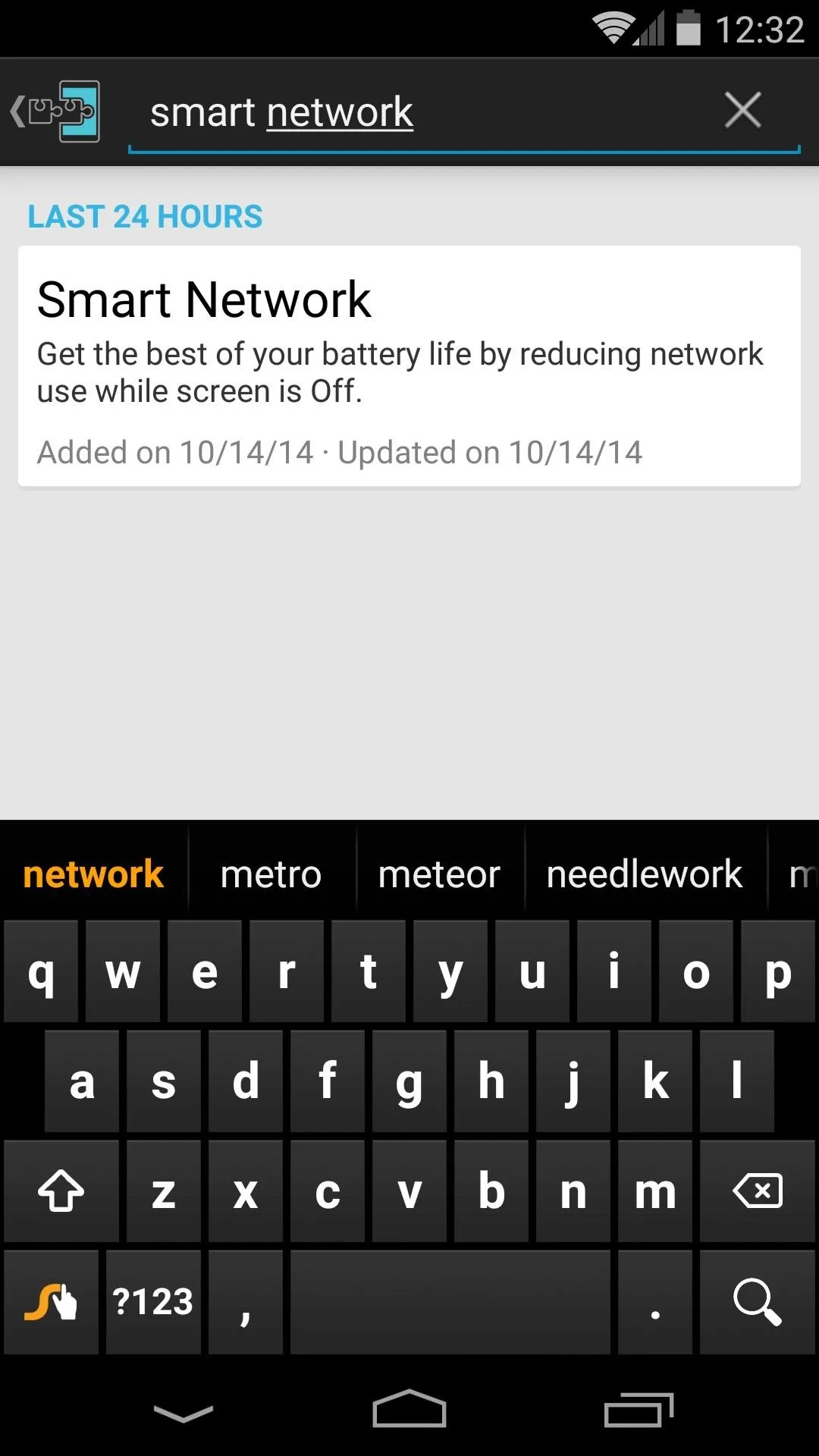Go back via the puzzle-piece app icon

click(55, 111)
